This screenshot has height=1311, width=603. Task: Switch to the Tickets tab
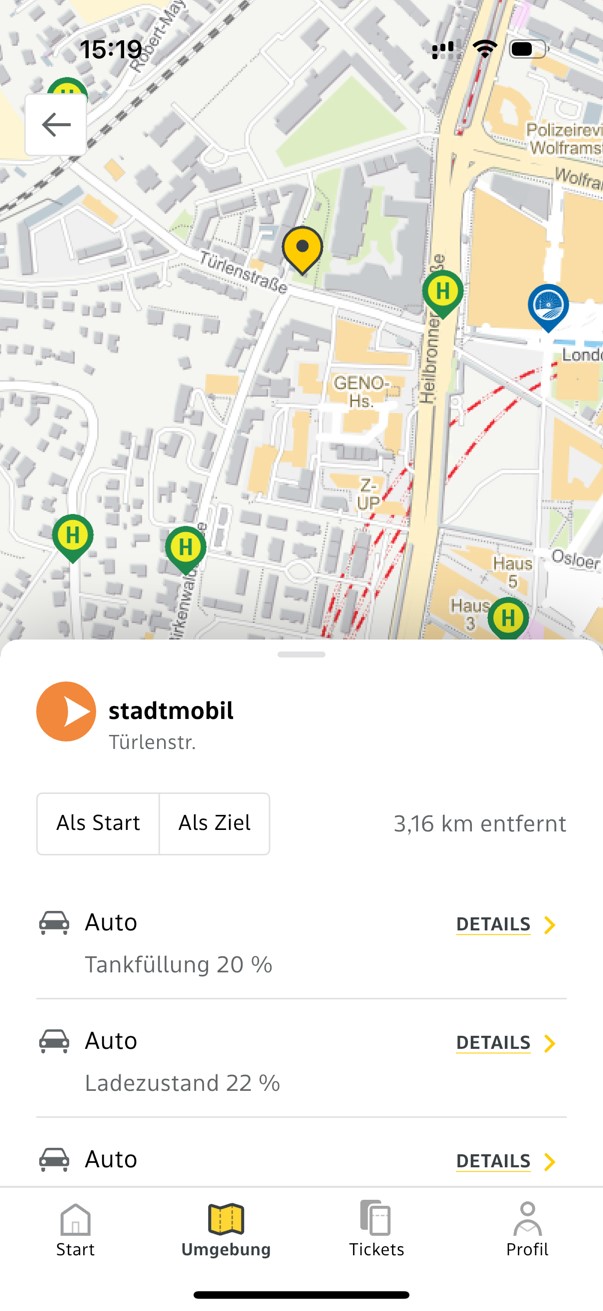coord(376,1230)
